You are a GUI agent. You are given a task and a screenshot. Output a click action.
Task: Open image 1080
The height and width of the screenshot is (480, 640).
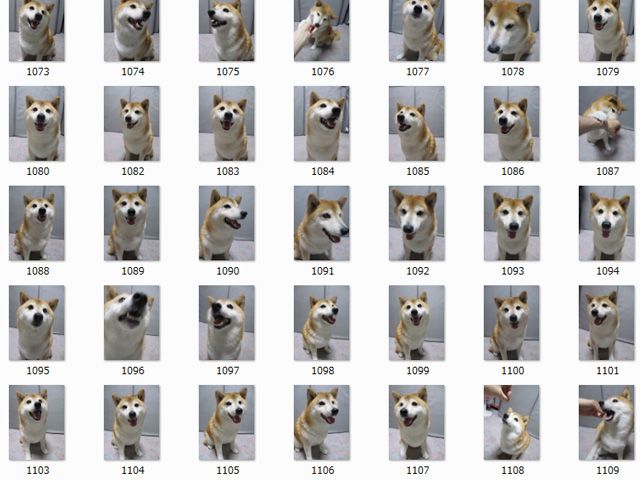37,123
